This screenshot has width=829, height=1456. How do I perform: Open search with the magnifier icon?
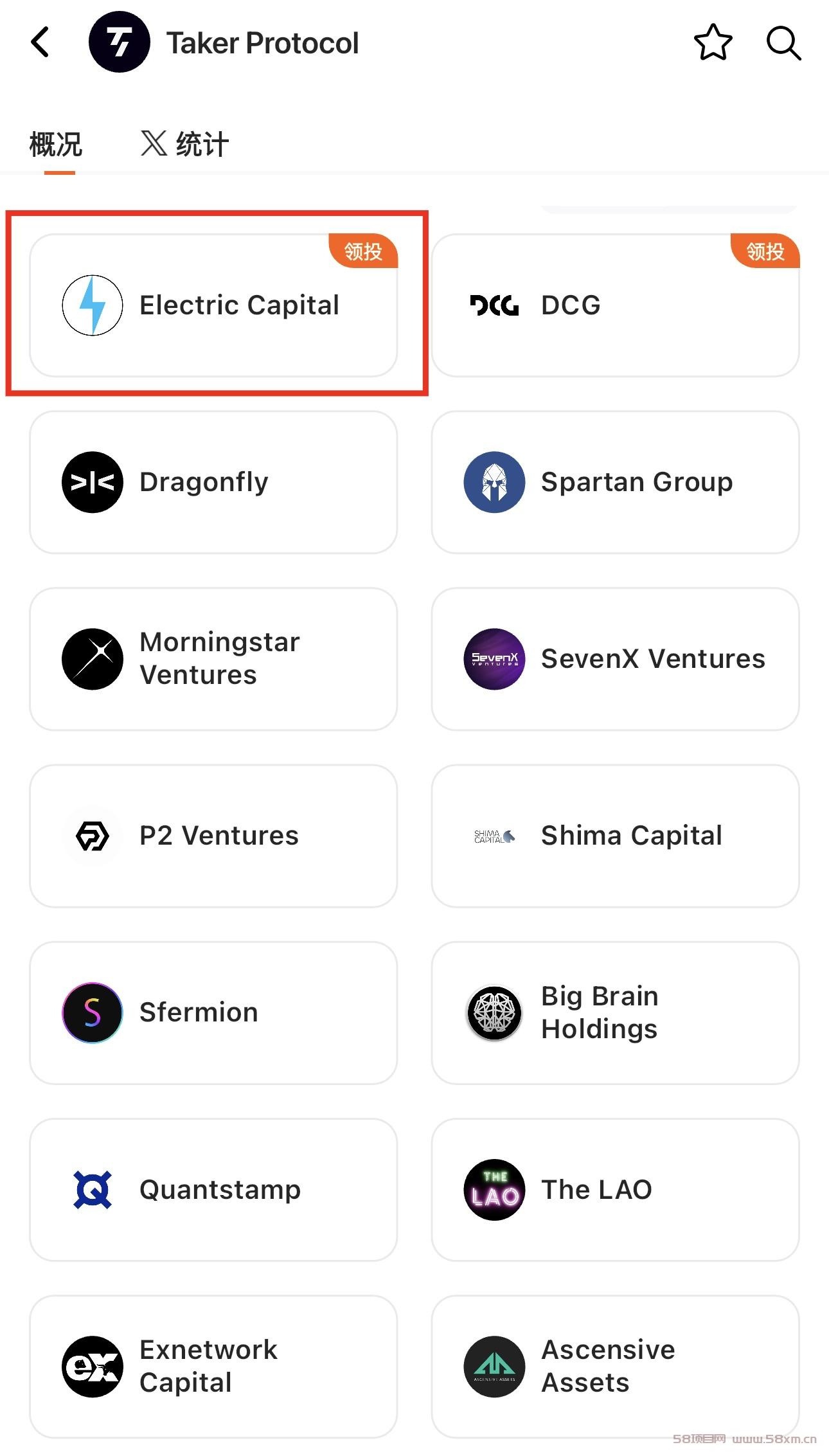coord(783,43)
